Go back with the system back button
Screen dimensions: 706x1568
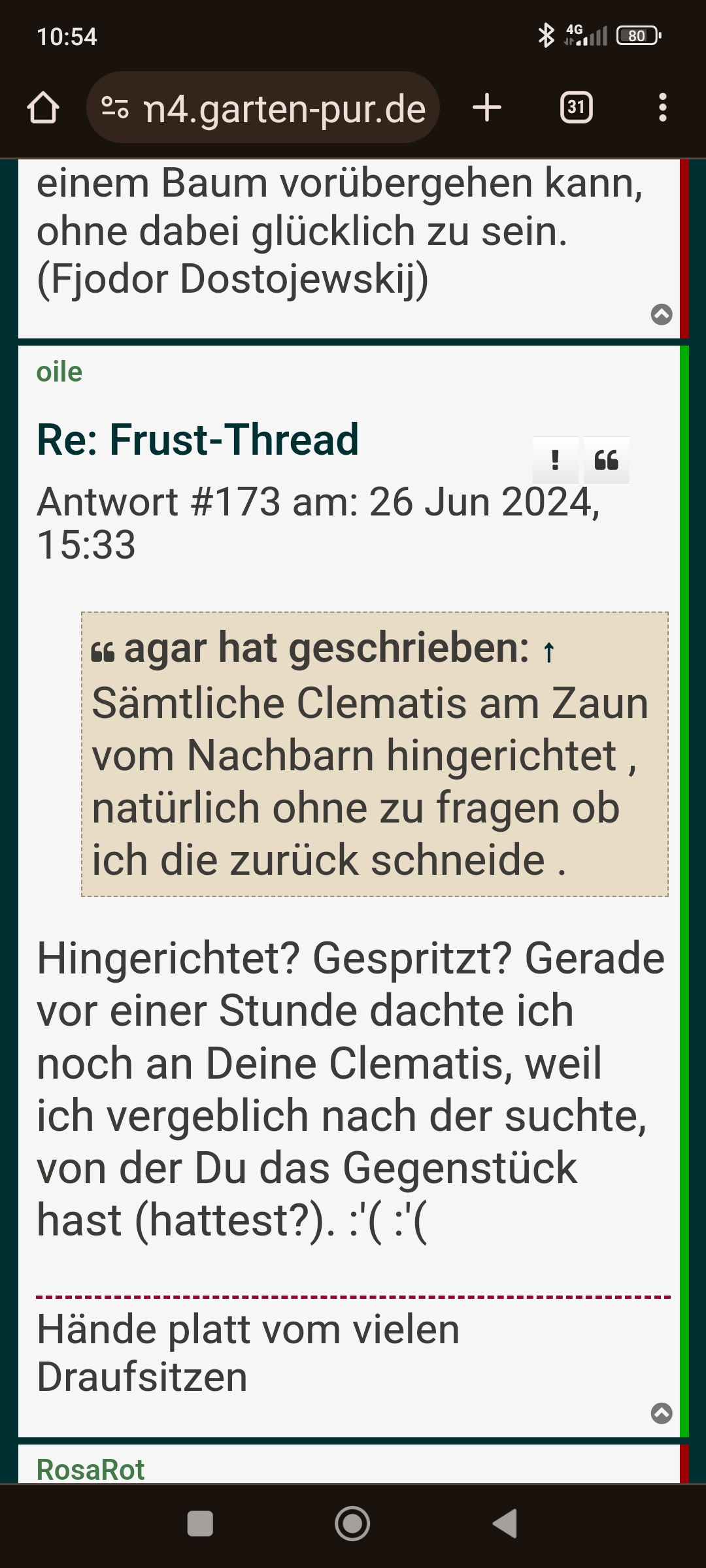pos(505,1524)
